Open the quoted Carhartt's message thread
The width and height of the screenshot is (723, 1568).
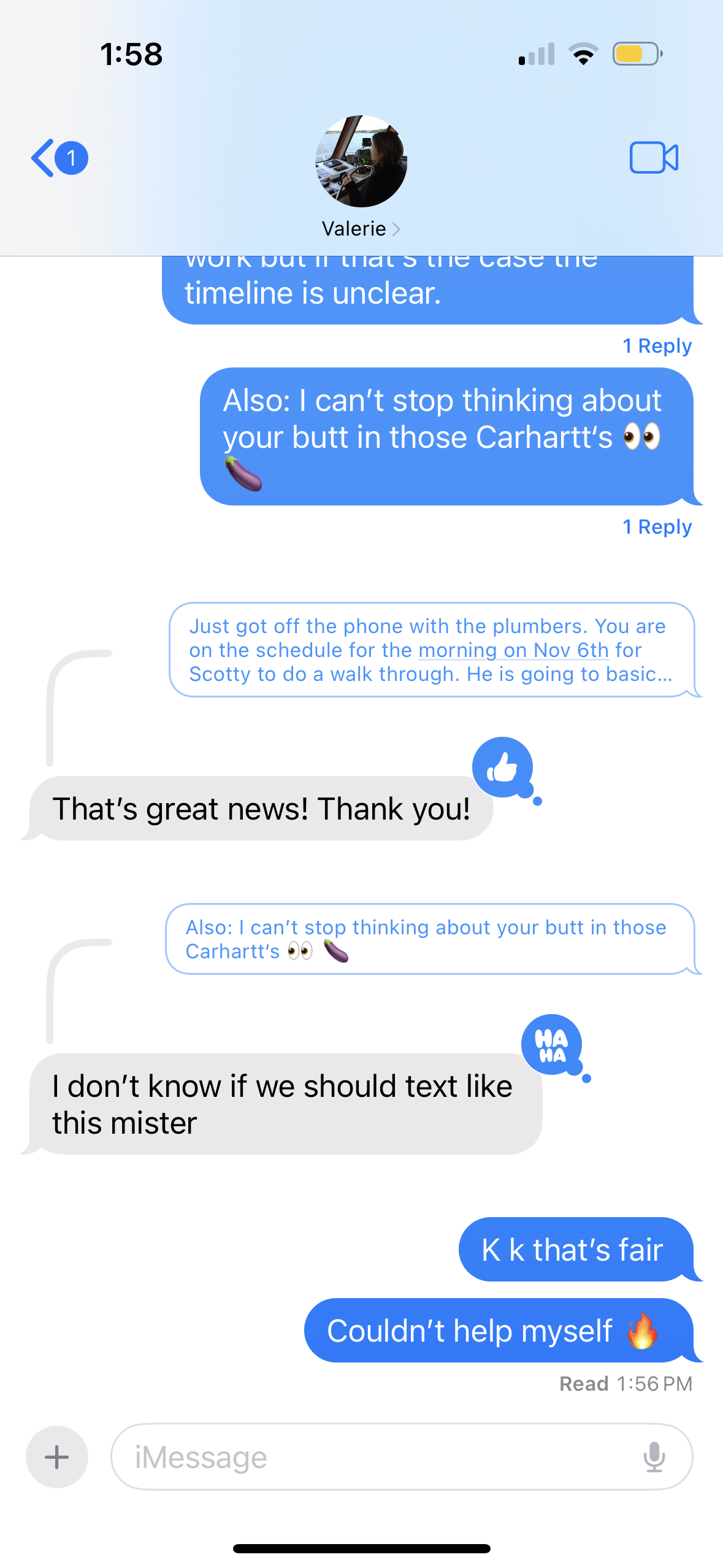(x=429, y=939)
